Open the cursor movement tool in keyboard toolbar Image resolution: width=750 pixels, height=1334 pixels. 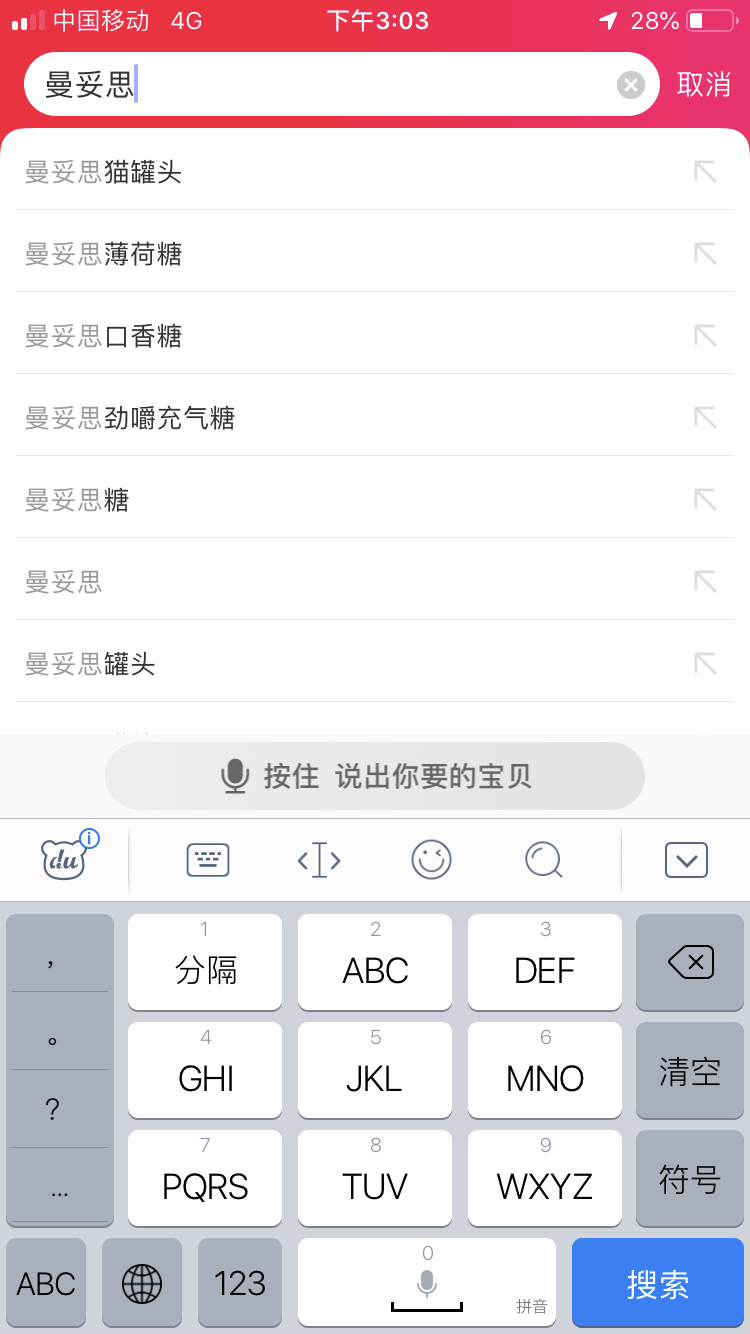319,860
